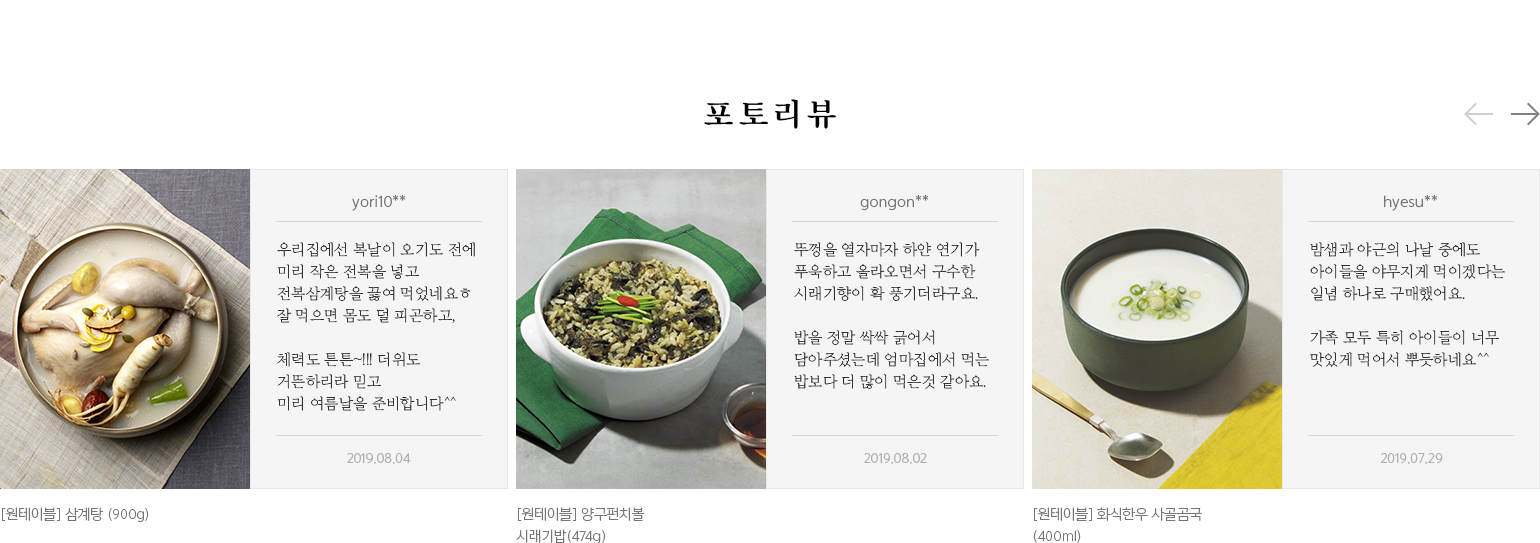View product [원테이블] 삼계탕 (900g)
Screen dimensions: 1540x543
[x=75, y=514]
